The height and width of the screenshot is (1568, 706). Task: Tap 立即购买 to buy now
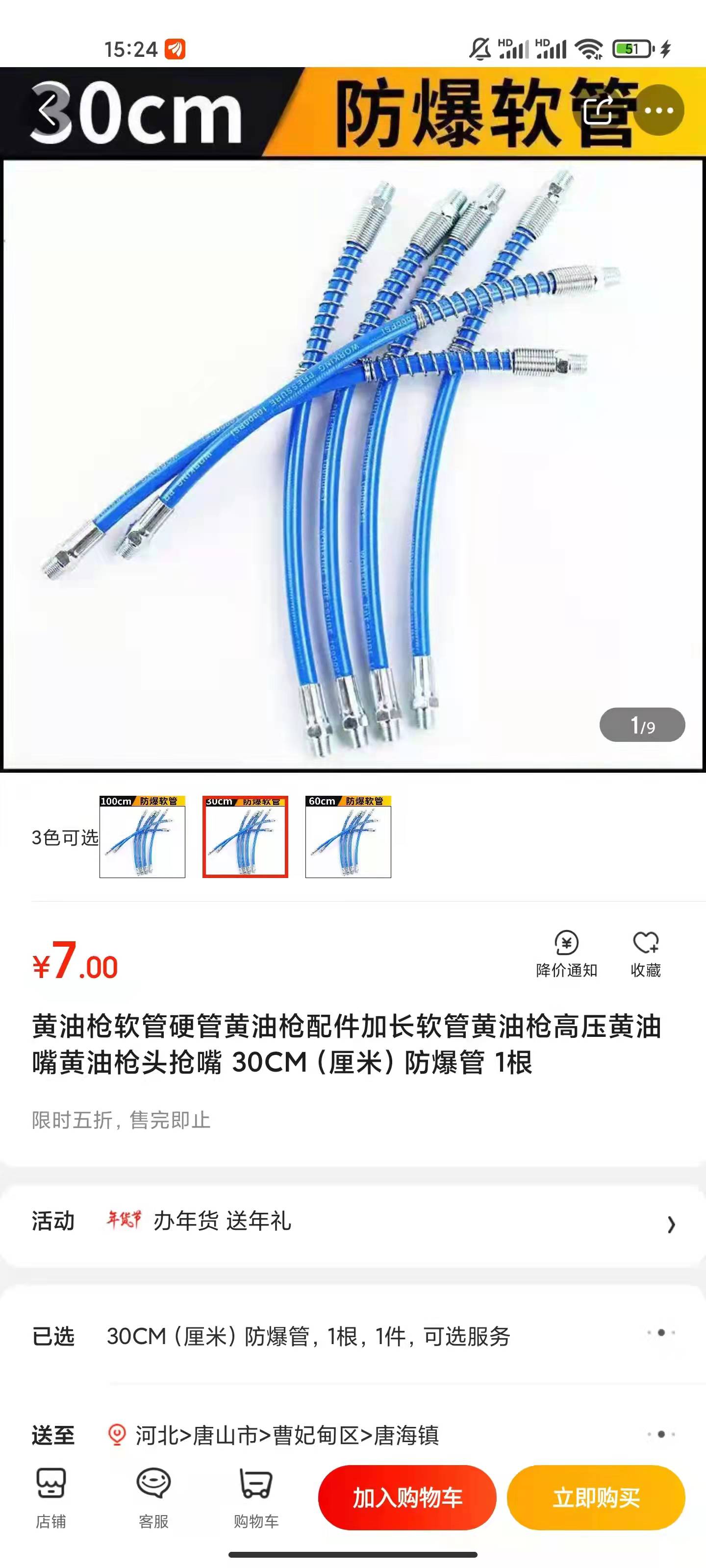[x=596, y=1497]
